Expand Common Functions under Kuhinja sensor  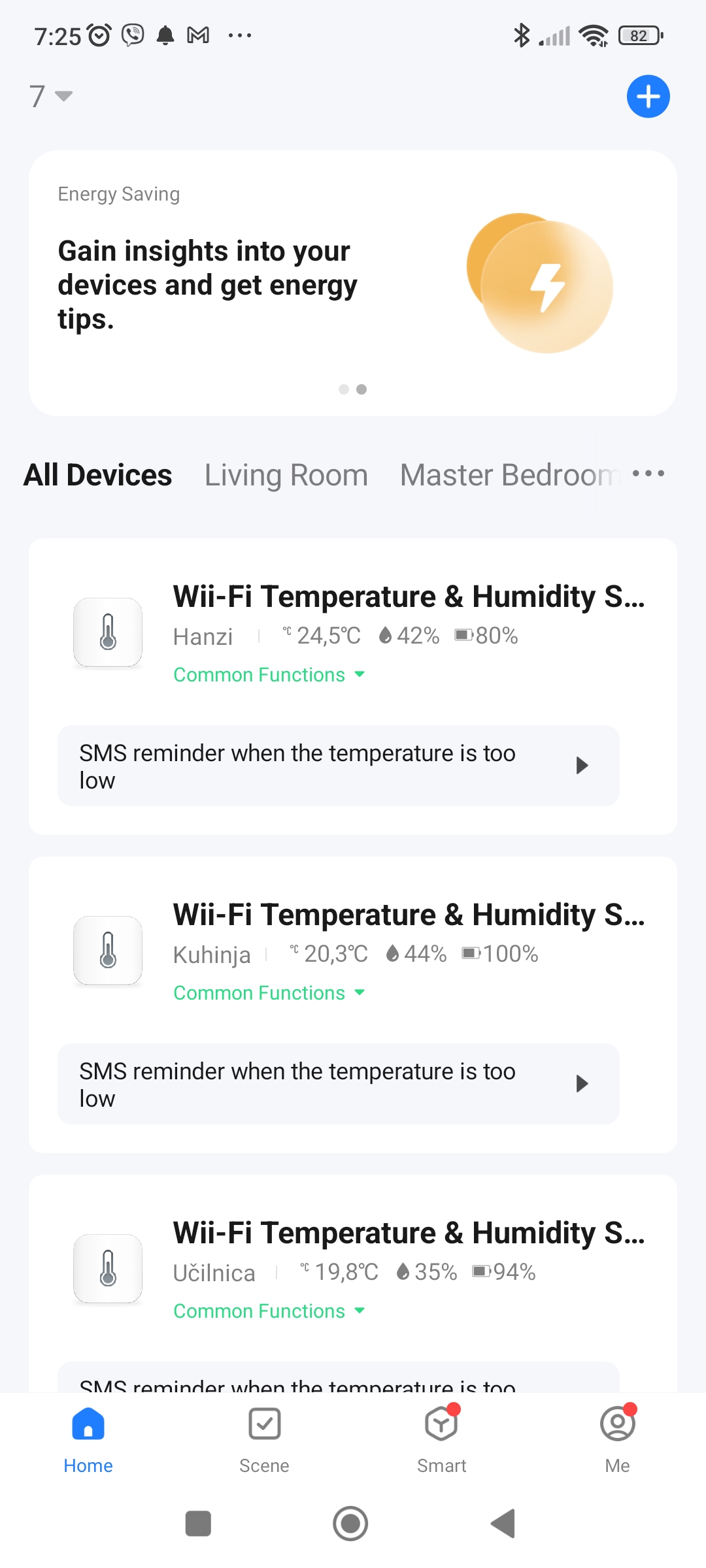point(269,993)
